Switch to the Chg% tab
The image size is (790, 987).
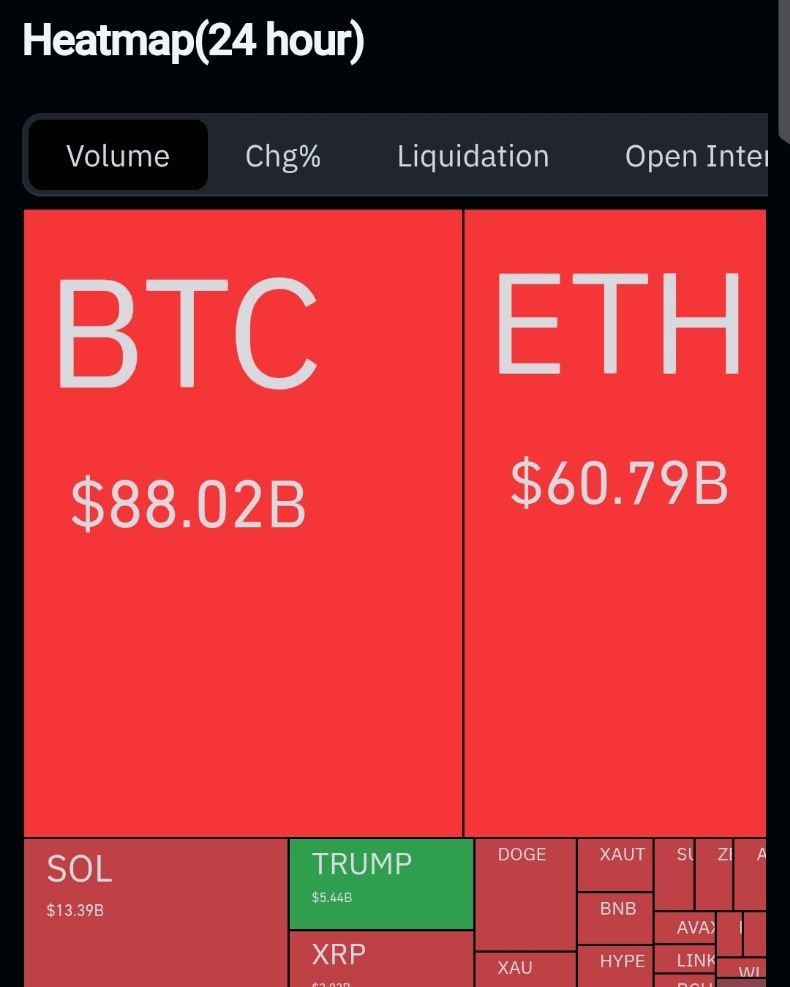pos(283,156)
